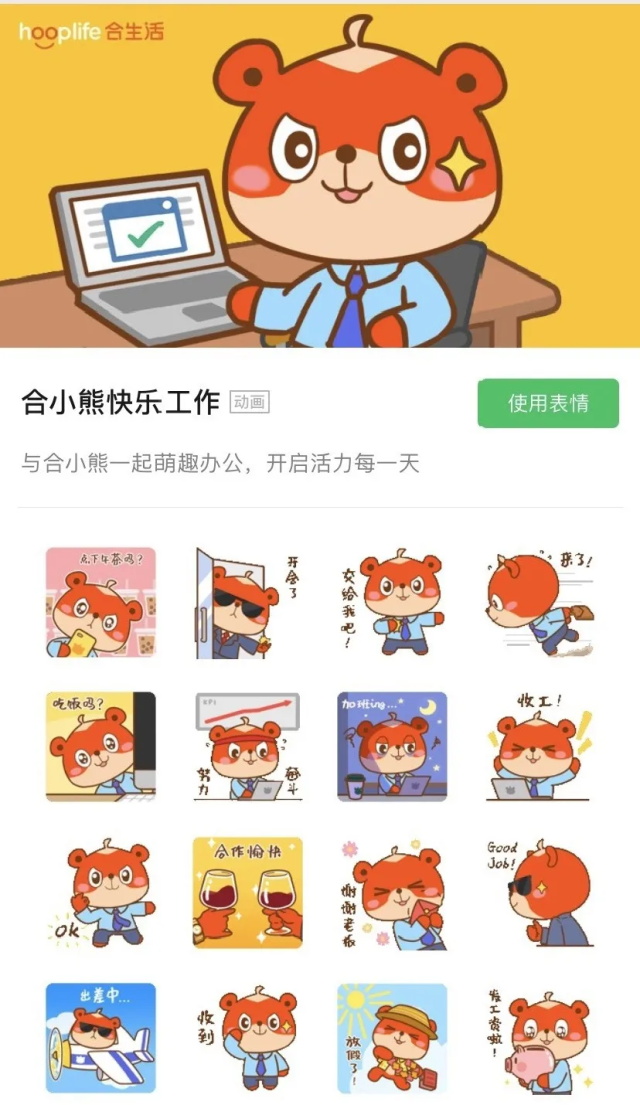View the 出差中 airplane sticker
Viewport: 640px width, 1105px height.
(101, 1038)
